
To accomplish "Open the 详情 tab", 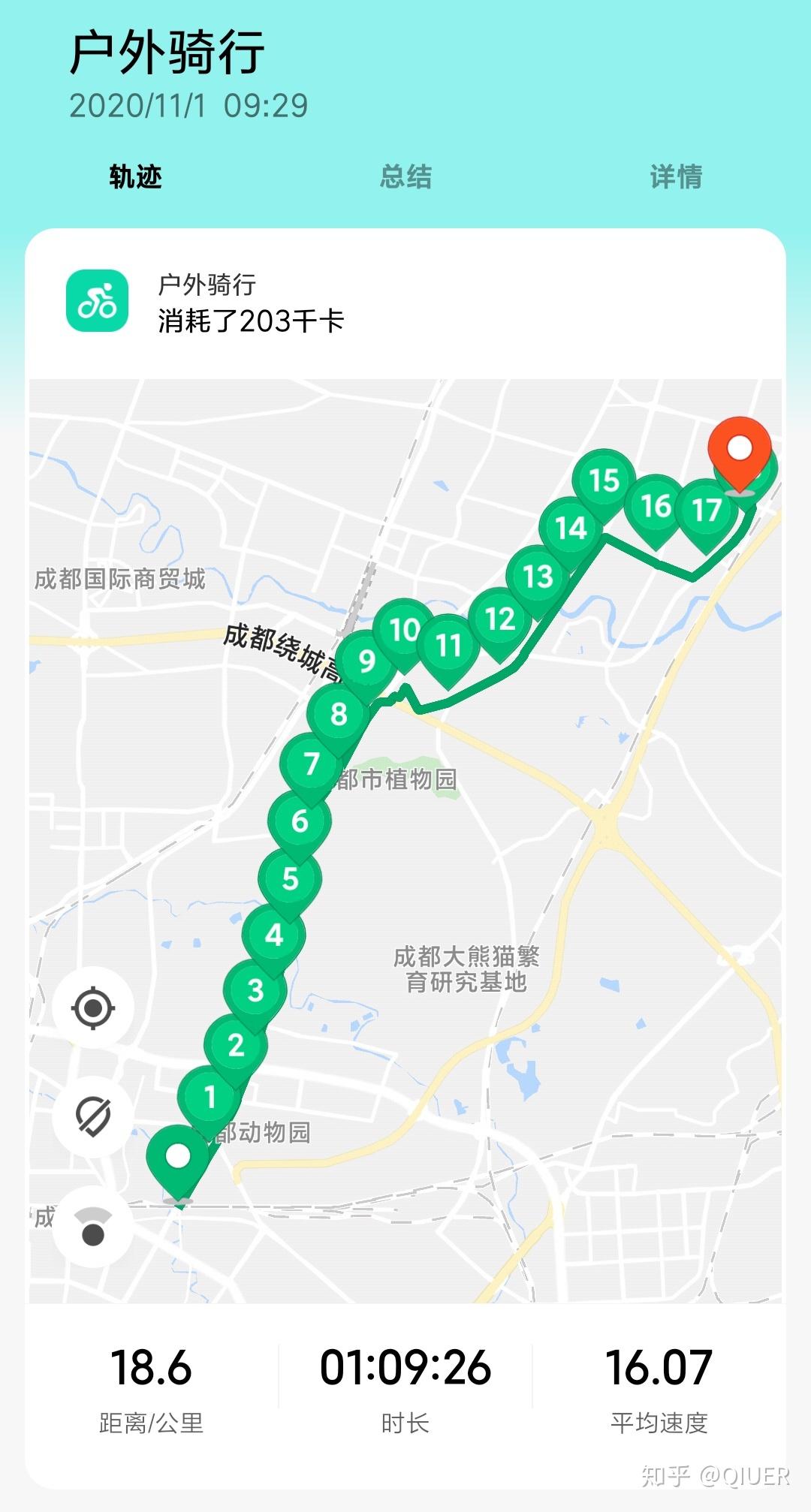I will point(677,178).
